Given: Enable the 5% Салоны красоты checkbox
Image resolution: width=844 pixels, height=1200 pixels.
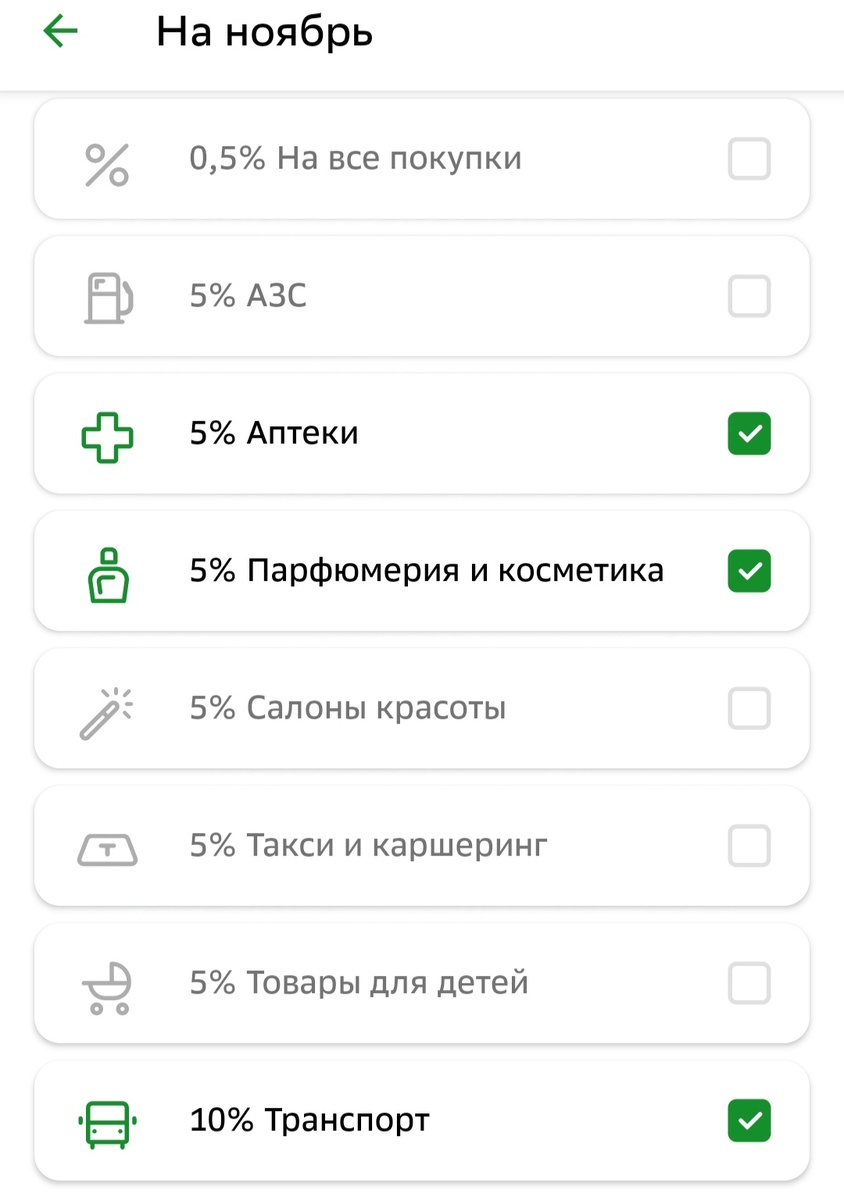Looking at the screenshot, I should [x=749, y=708].
